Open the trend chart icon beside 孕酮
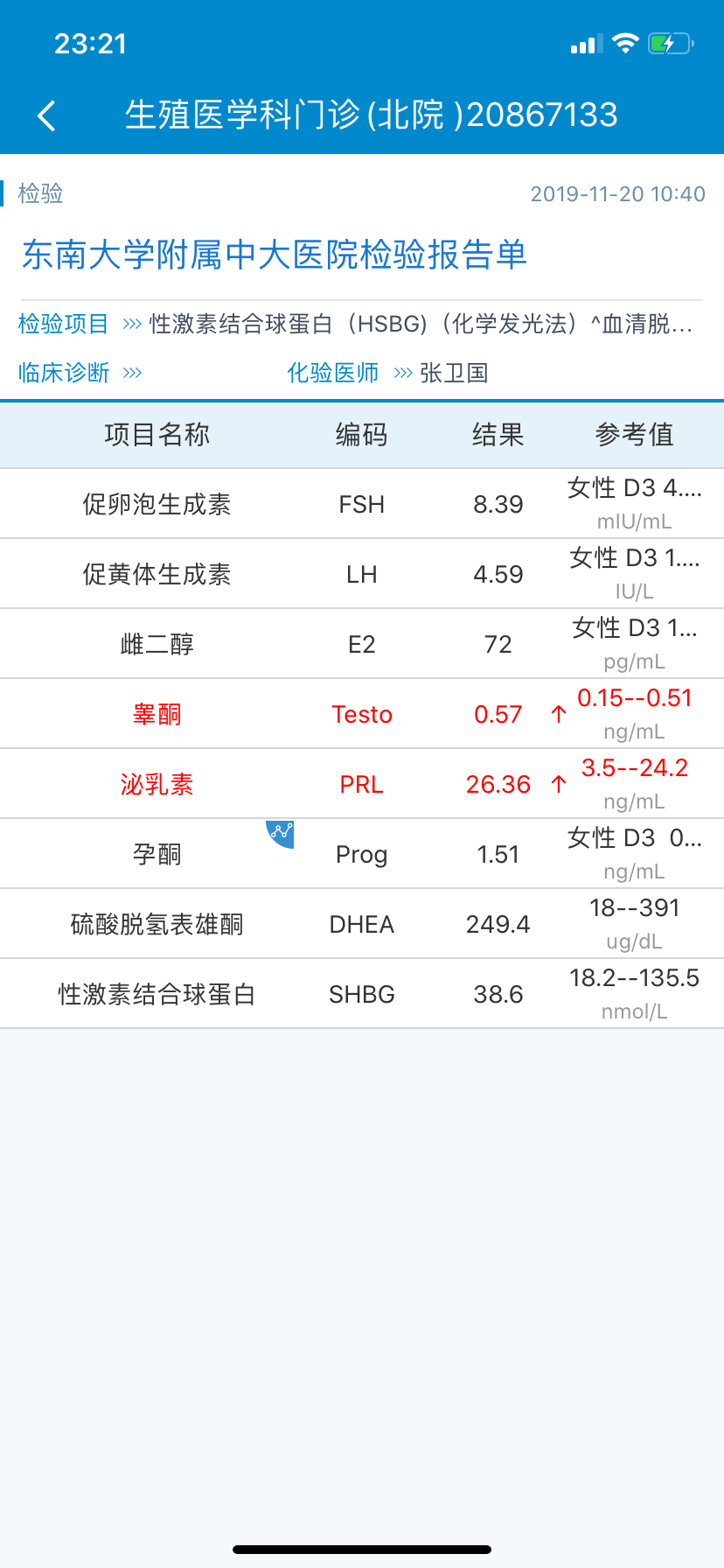 pos(281,833)
